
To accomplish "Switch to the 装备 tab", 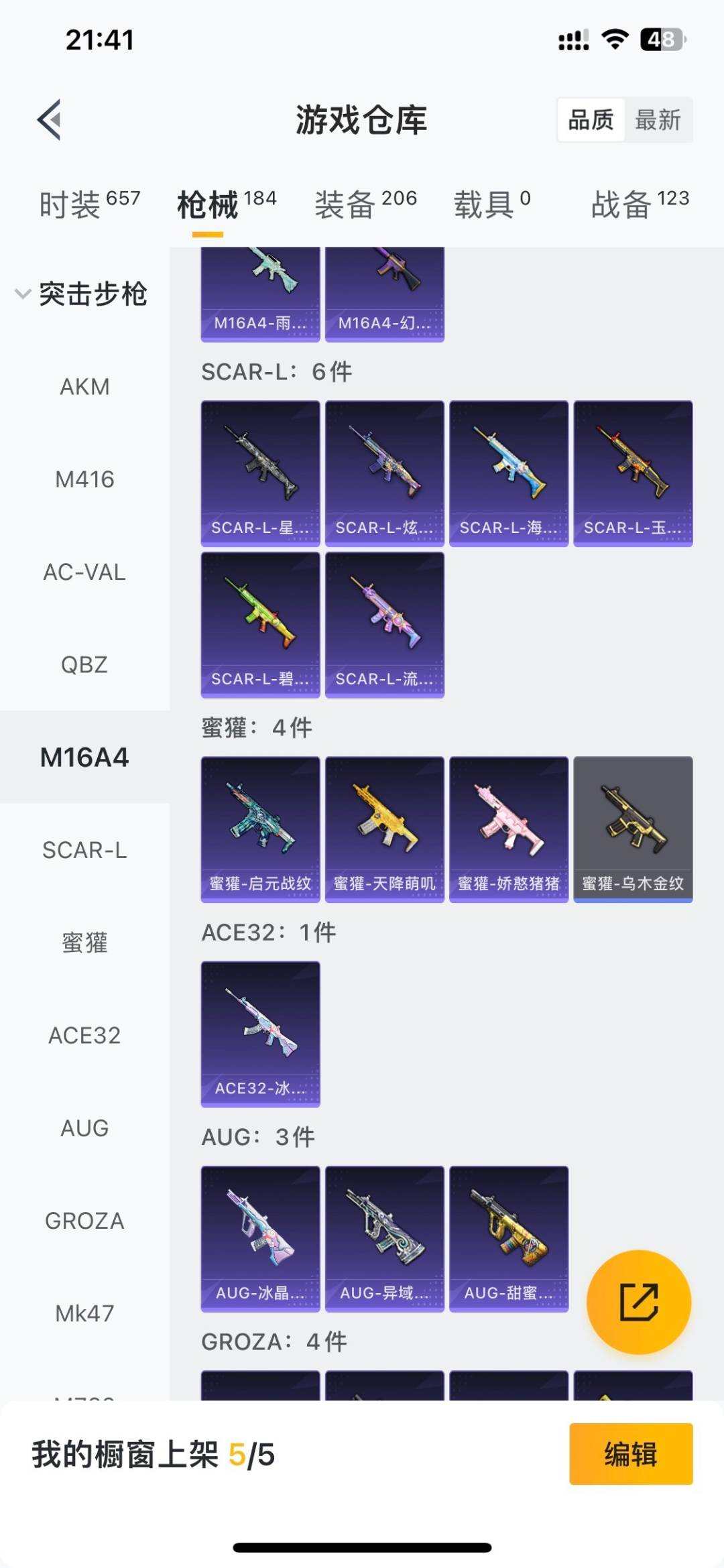I will click(365, 203).
